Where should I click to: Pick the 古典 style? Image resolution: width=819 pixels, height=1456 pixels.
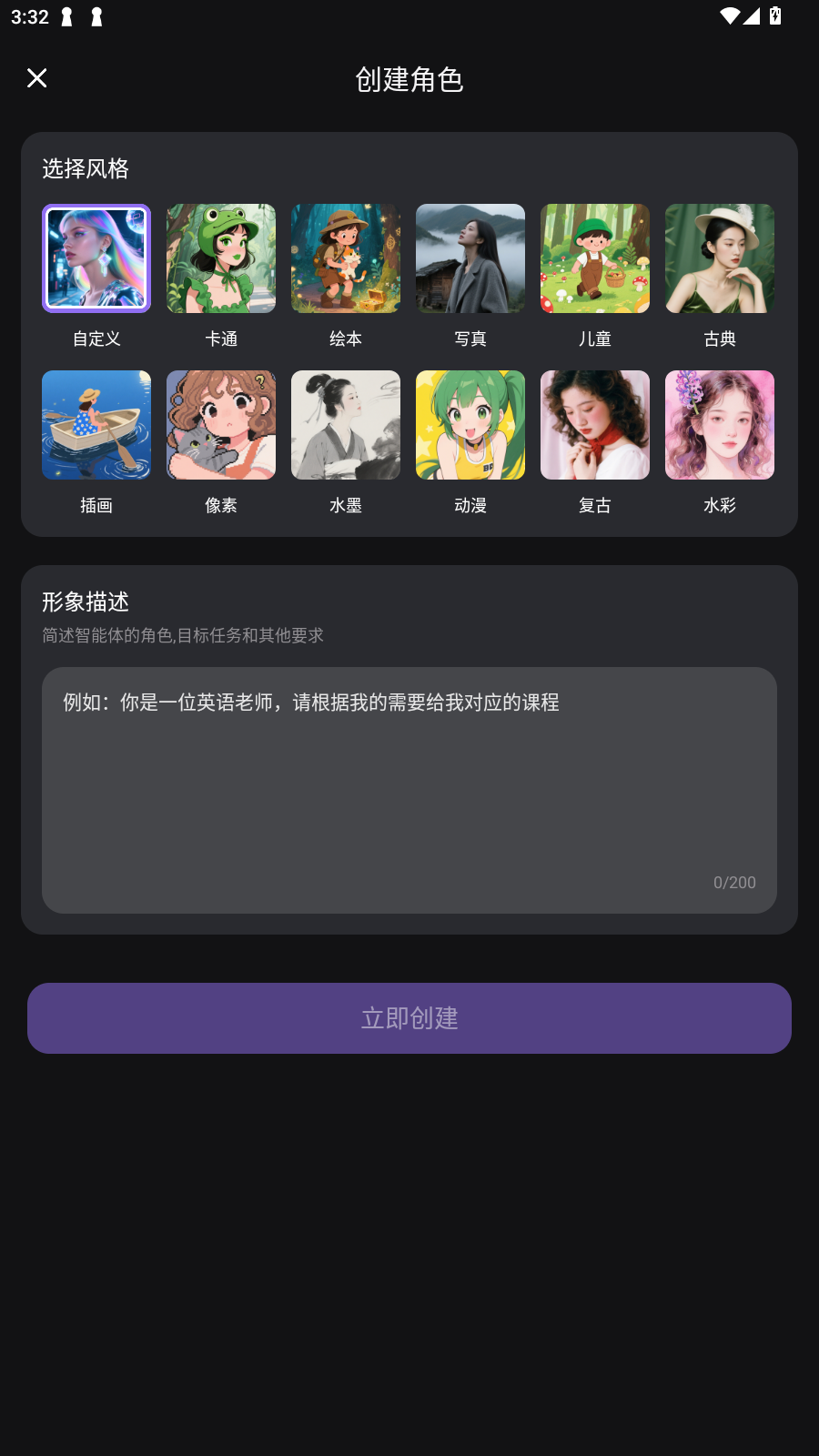[720, 258]
